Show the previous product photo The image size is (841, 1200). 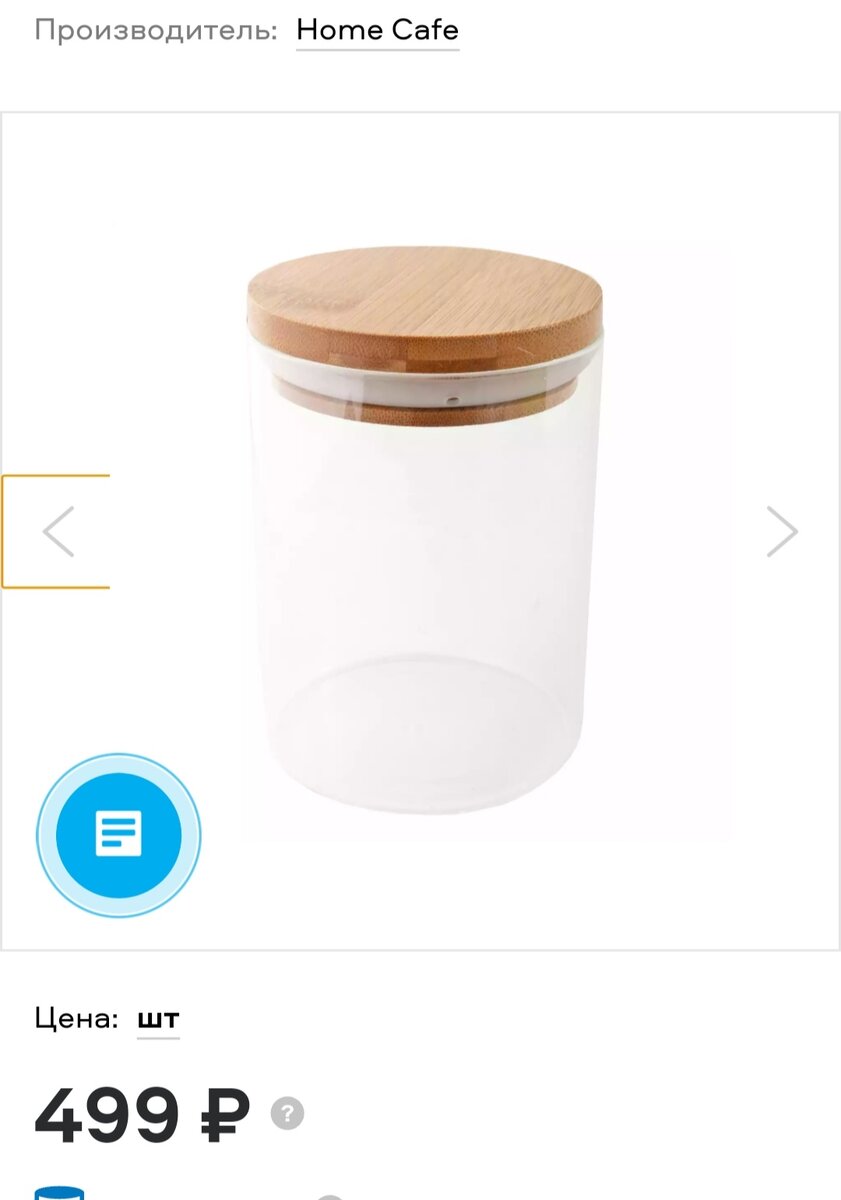[58, 531]
